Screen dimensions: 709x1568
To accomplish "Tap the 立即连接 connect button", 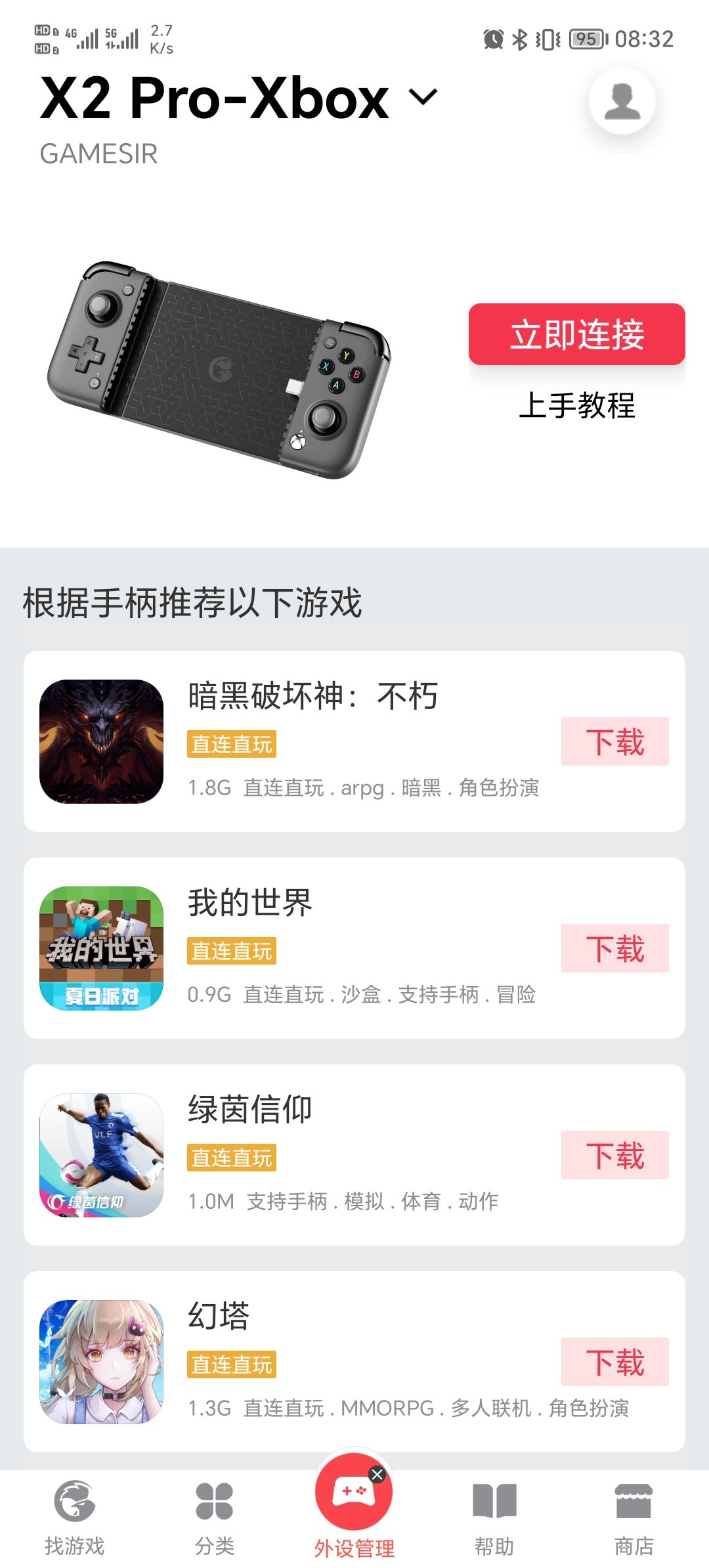I will 576,334.
